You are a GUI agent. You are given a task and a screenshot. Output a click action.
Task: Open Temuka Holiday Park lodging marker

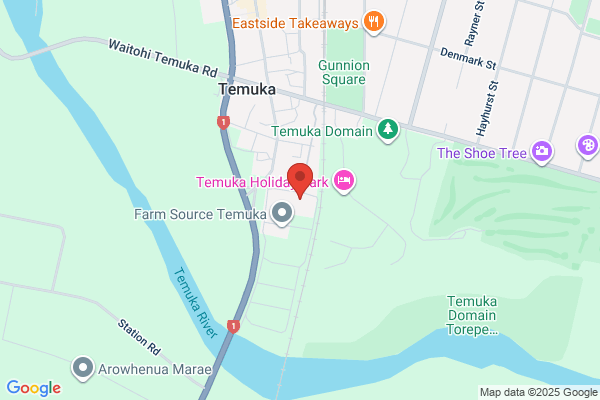point(343,181)
